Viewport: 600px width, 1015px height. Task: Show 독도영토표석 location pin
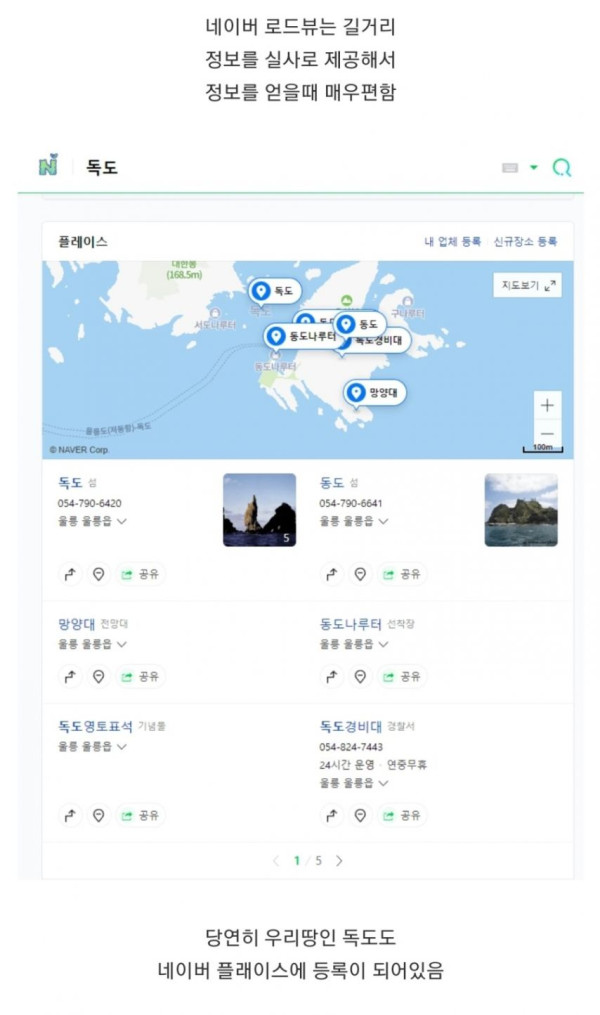(98, 815)
